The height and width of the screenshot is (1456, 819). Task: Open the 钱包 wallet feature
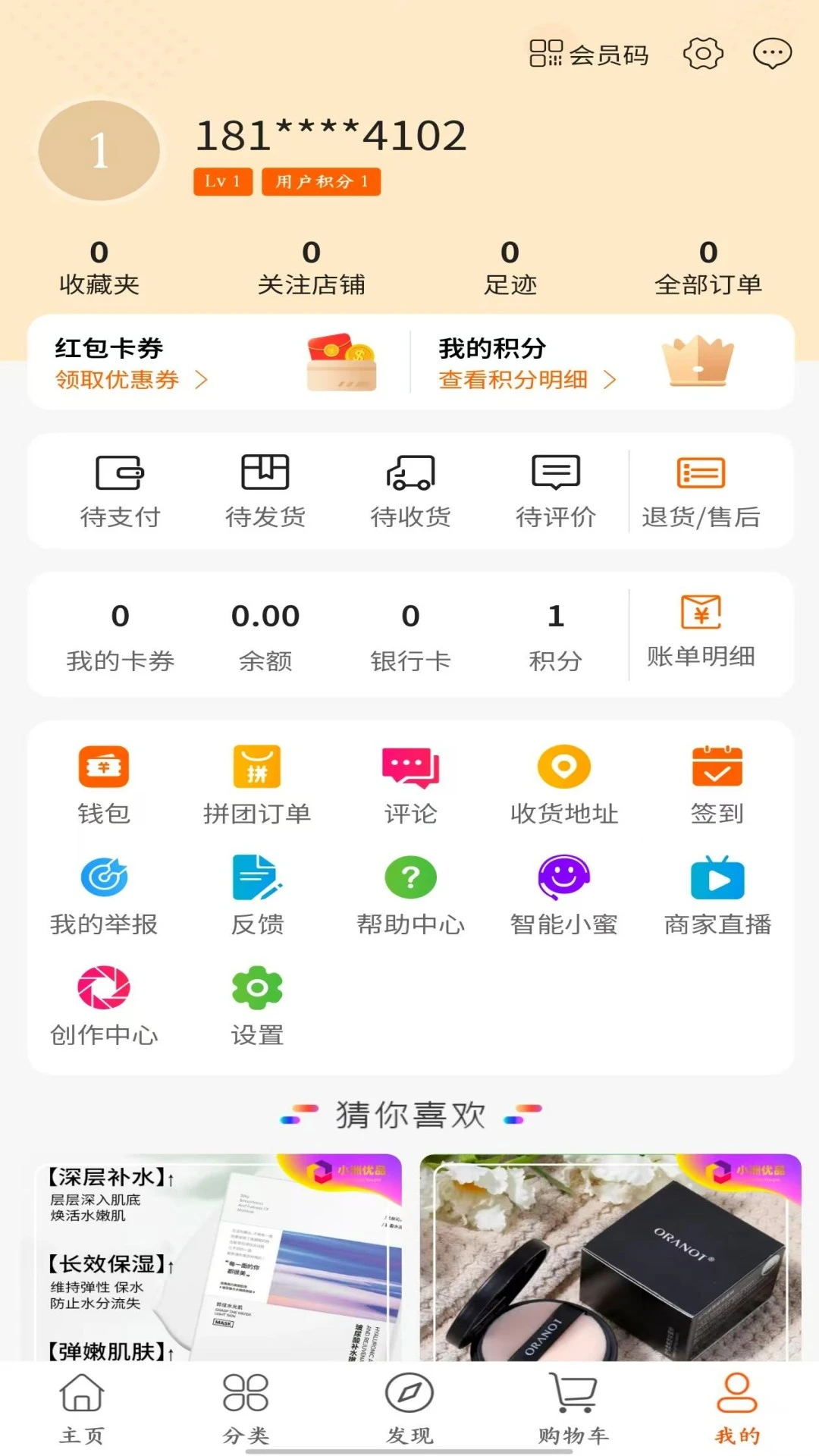(x=104, y=781)
